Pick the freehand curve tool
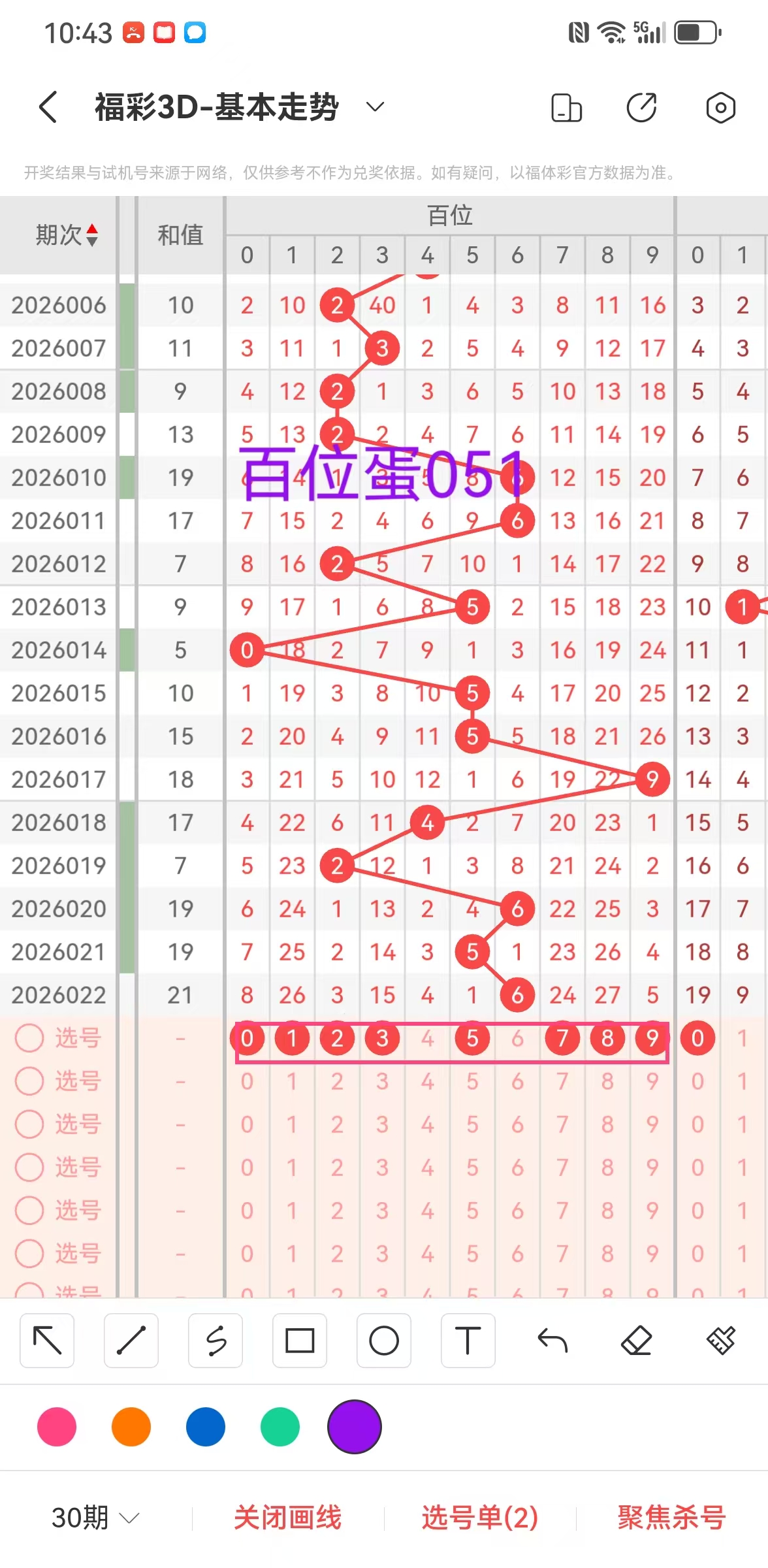 coord(216,1341)
